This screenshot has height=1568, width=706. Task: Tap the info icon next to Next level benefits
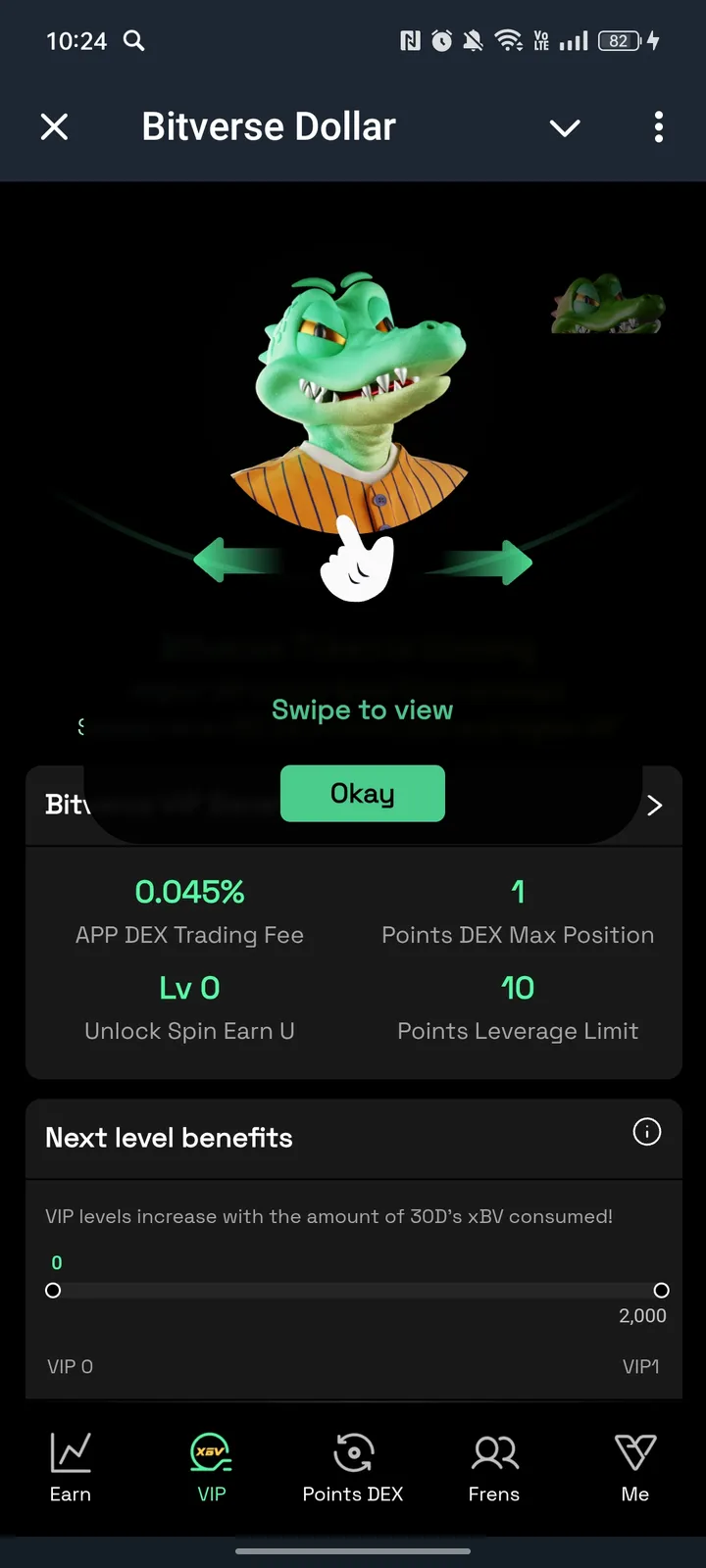(646, 1132)
